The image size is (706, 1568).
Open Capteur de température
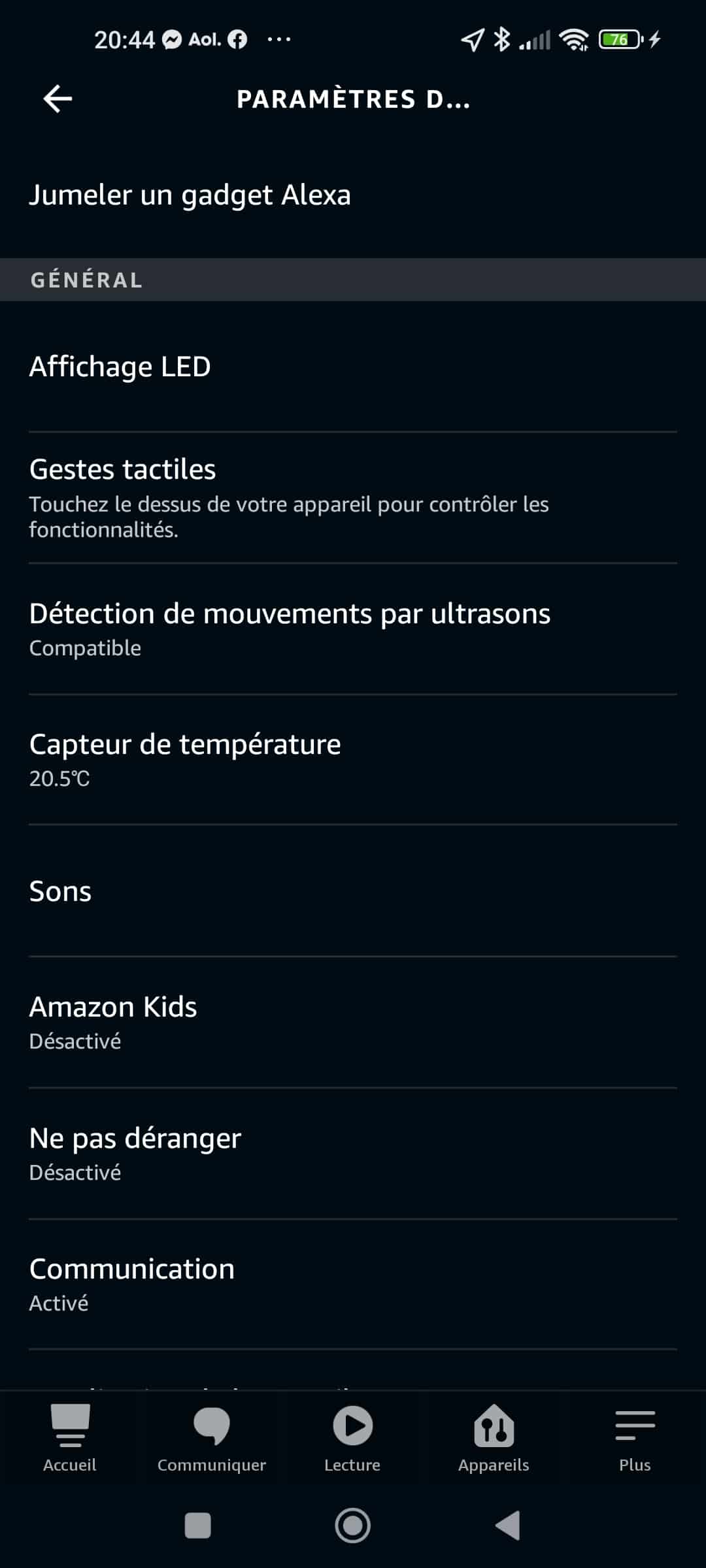point(353,759)
